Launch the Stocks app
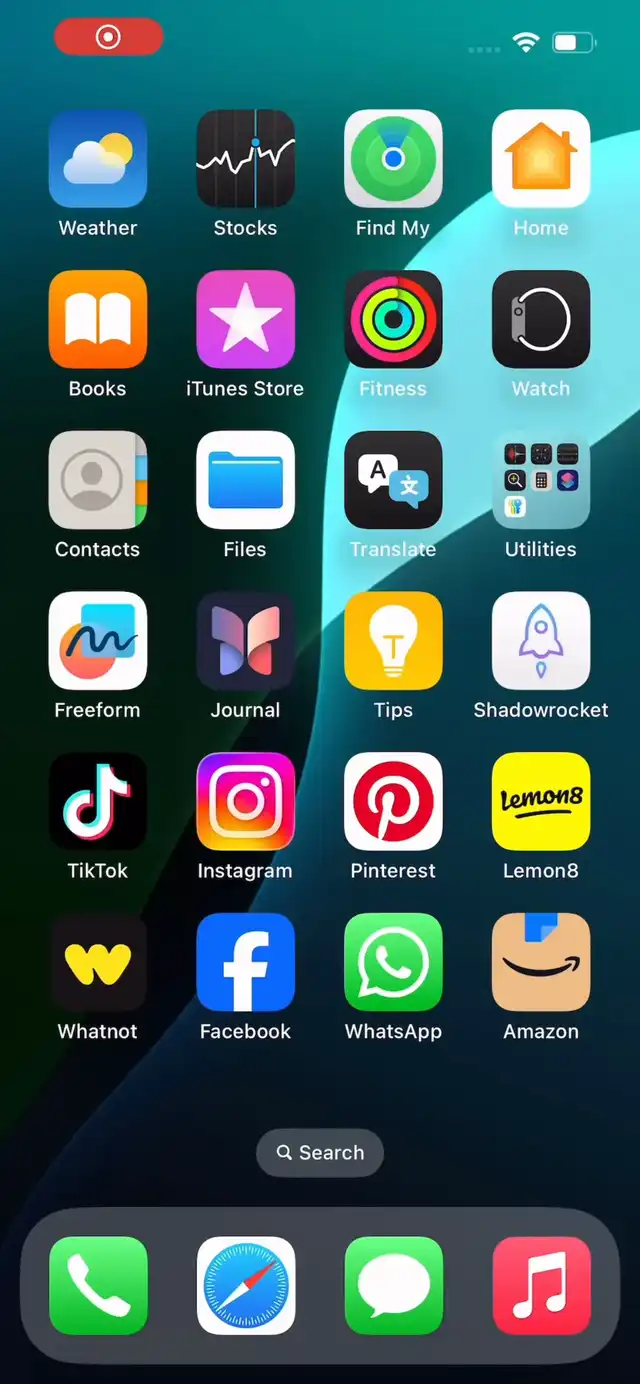This screenshot has height=1384, width=640. (x=245, y=159)
